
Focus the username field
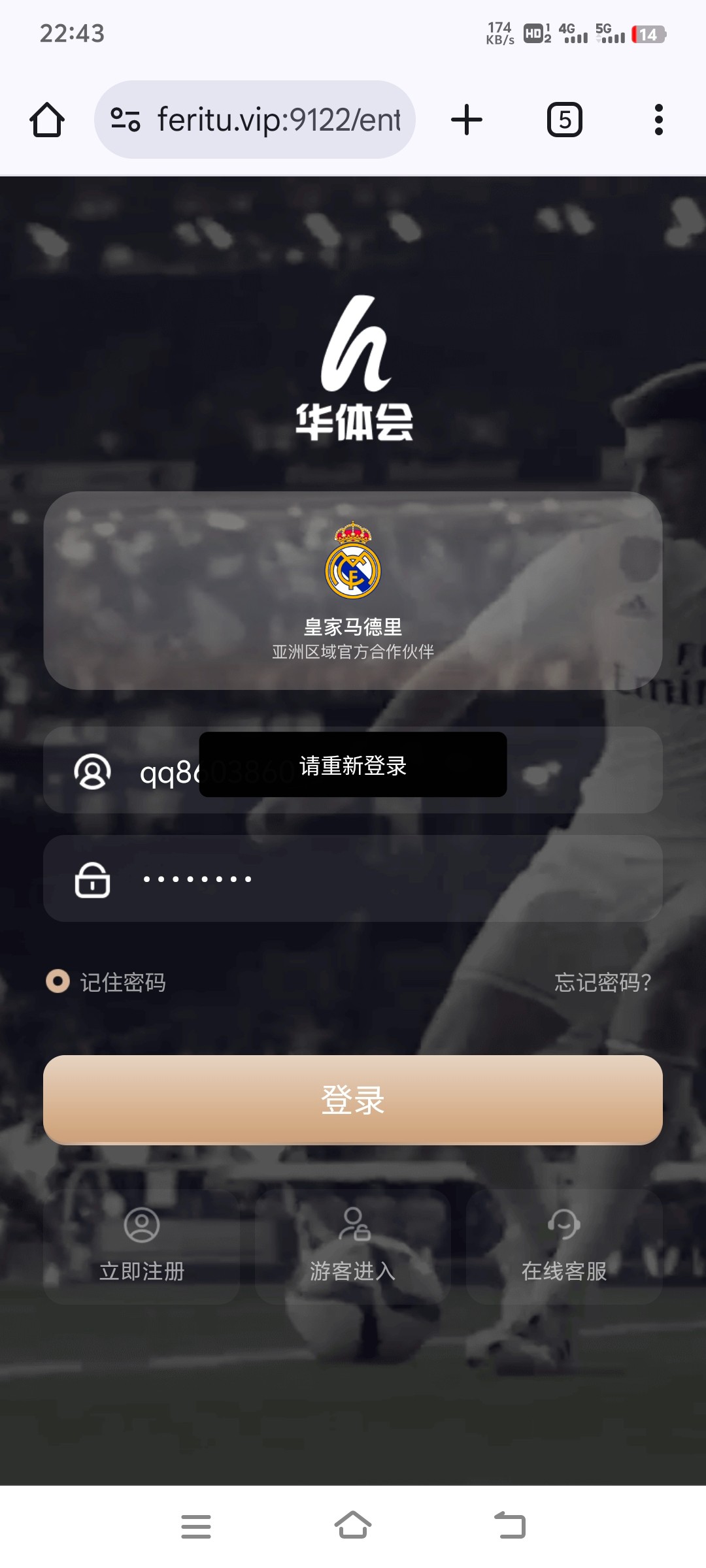pyautogui.click(x=575, y=771)
